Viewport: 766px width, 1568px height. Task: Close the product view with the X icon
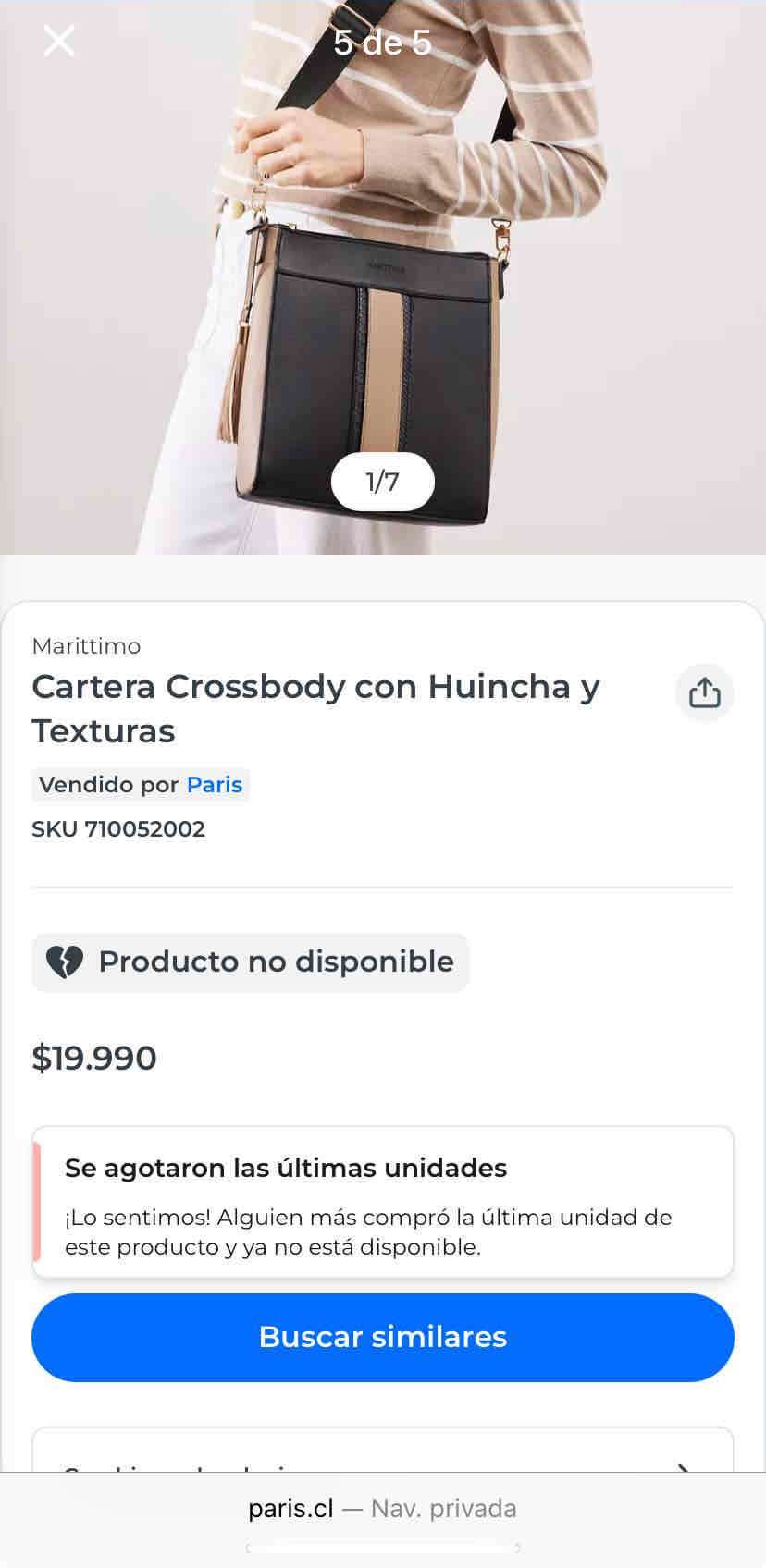tap(58, 41)
